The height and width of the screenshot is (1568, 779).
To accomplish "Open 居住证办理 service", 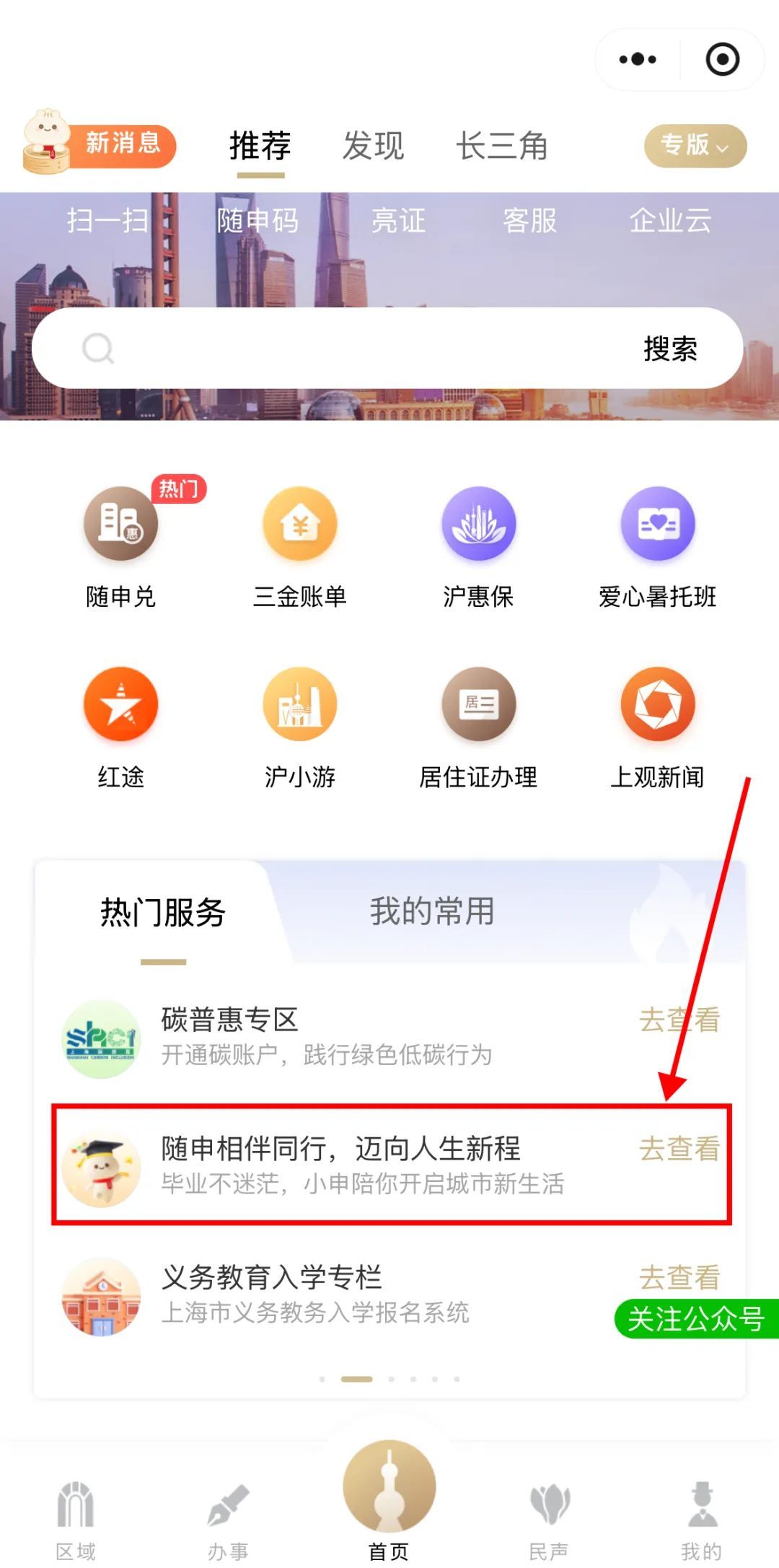I will [478, 705].
